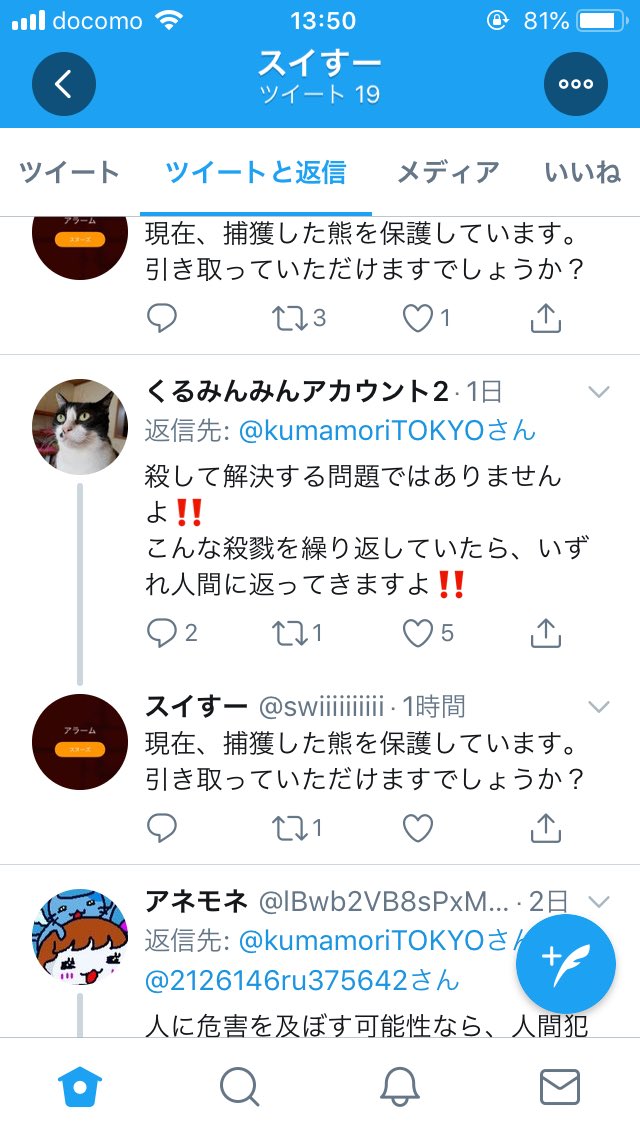
Task: Switch to the いいね tab
Action: tap(583, 172)
